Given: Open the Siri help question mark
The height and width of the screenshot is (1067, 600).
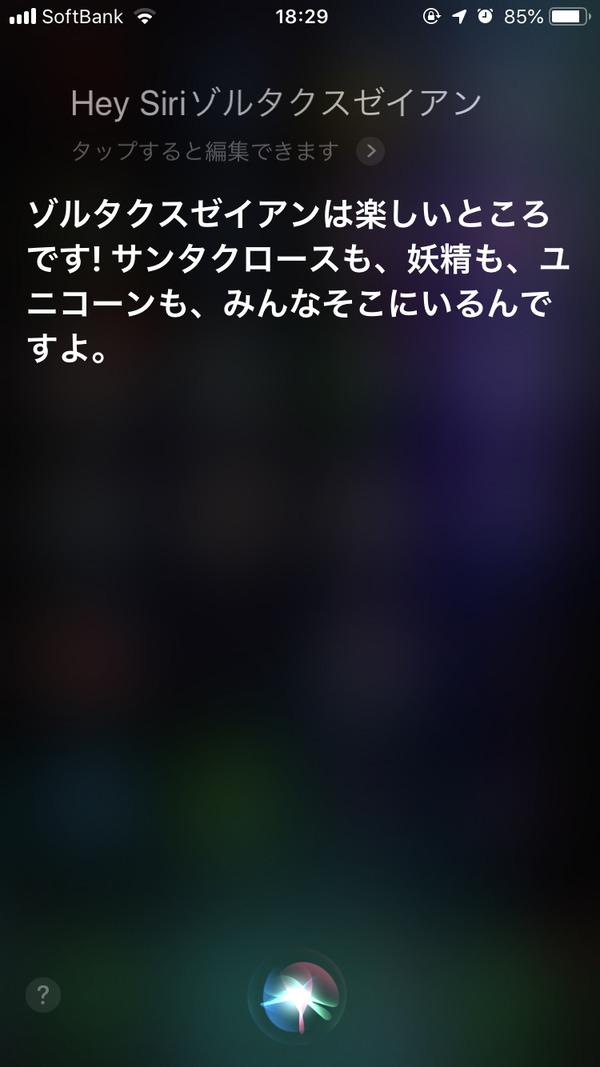Looking at the screenshot, I should [43, 995].
